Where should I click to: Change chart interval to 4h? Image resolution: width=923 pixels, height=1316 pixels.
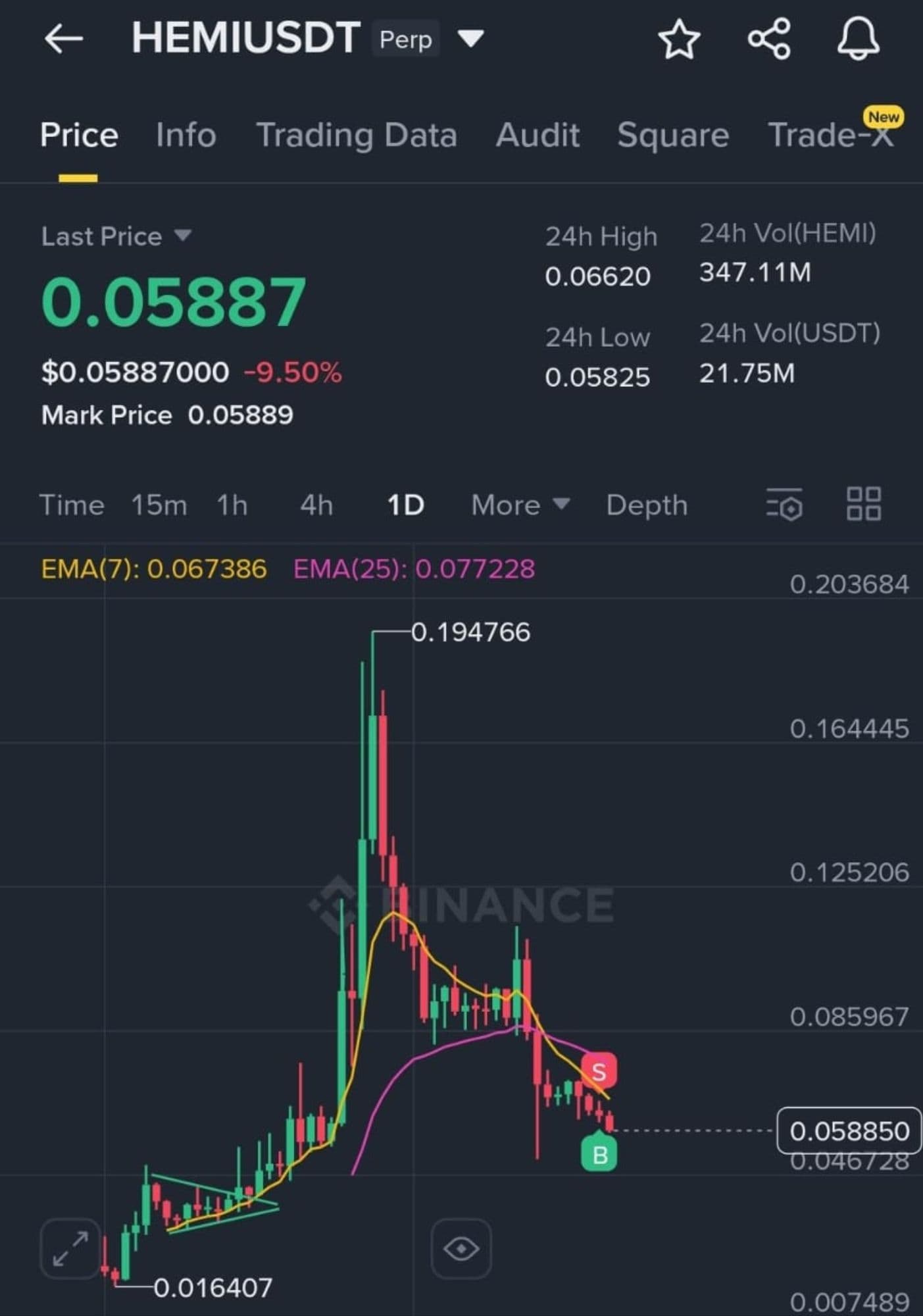[x=316, y=505]
